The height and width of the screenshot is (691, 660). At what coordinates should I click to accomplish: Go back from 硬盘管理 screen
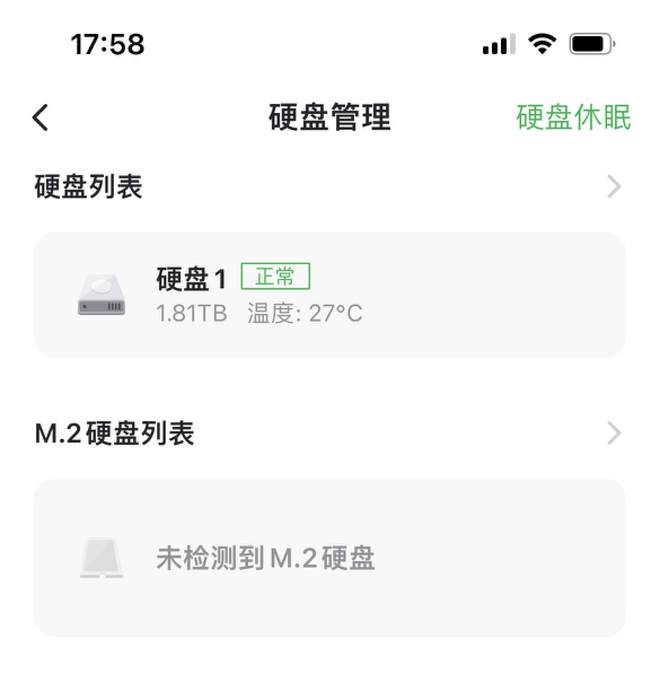40,117
